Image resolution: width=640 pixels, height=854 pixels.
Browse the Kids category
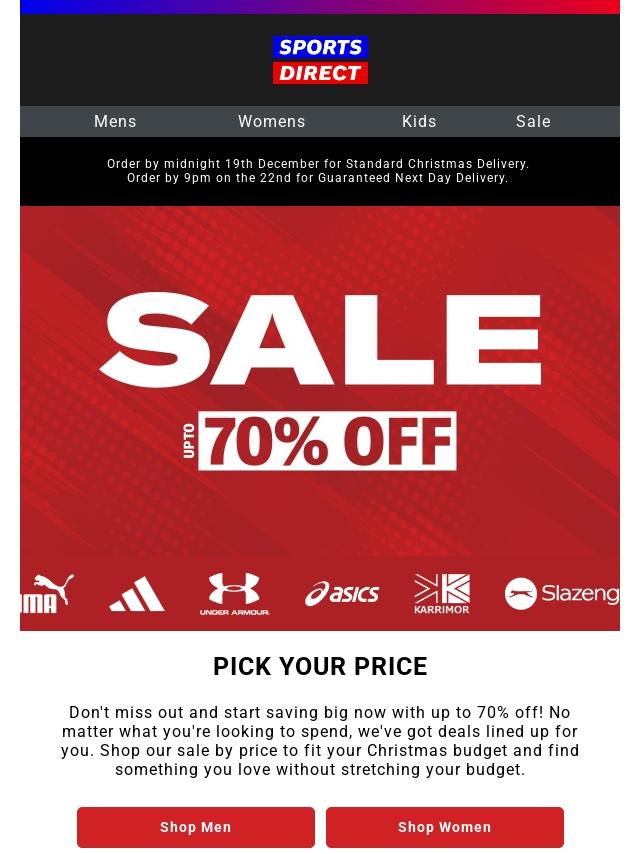[419, 121]
